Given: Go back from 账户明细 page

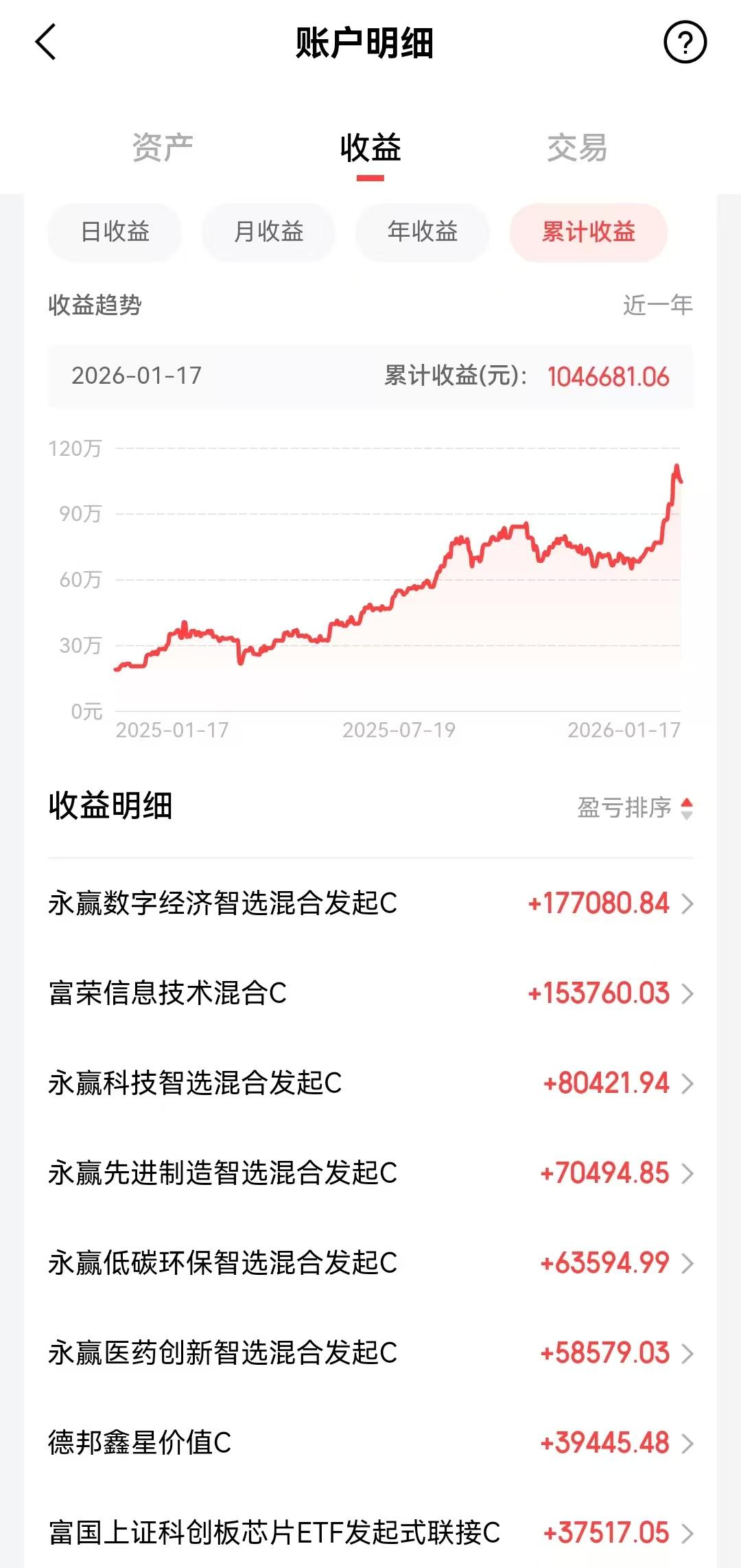Looking at the screenshot, I should [46, 43].
